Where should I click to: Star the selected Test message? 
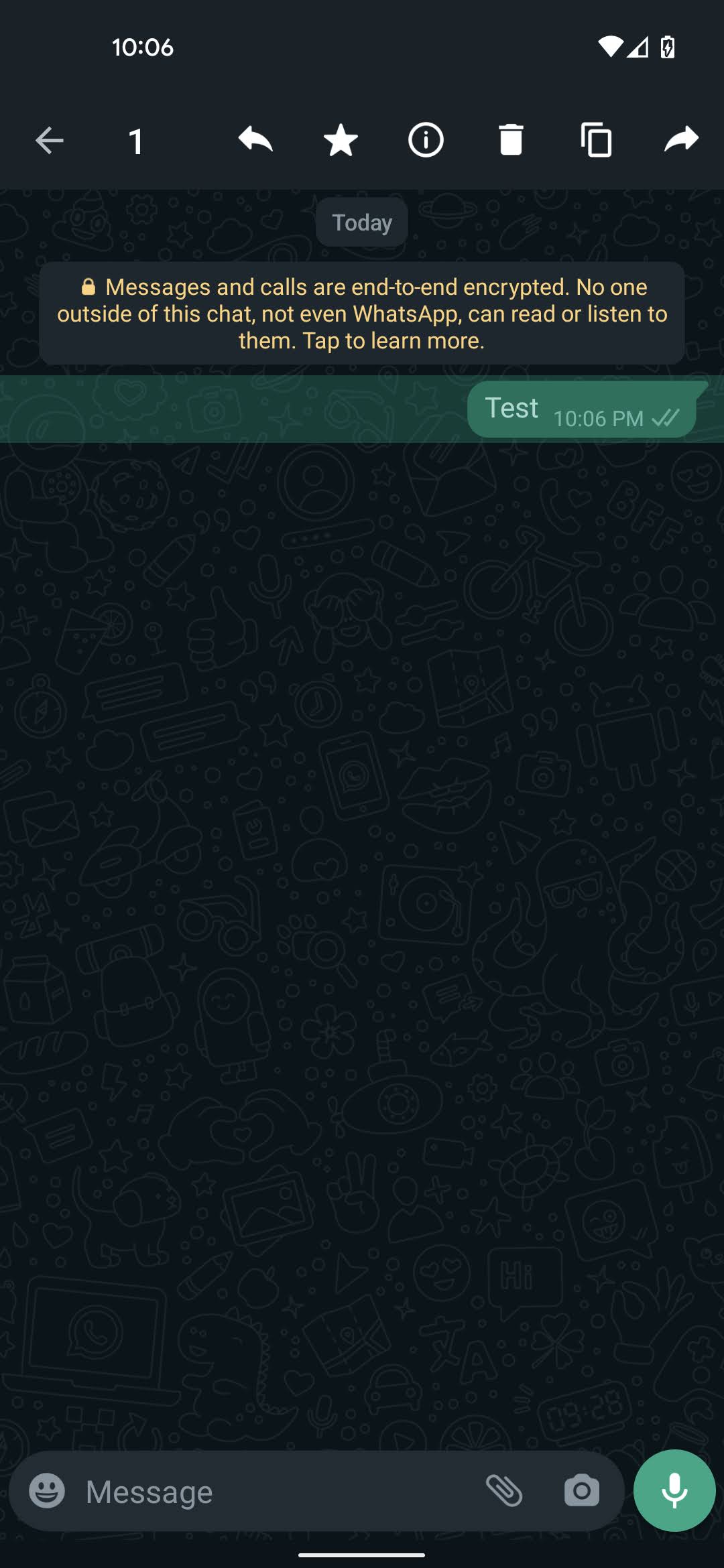[x=341, y=141]
